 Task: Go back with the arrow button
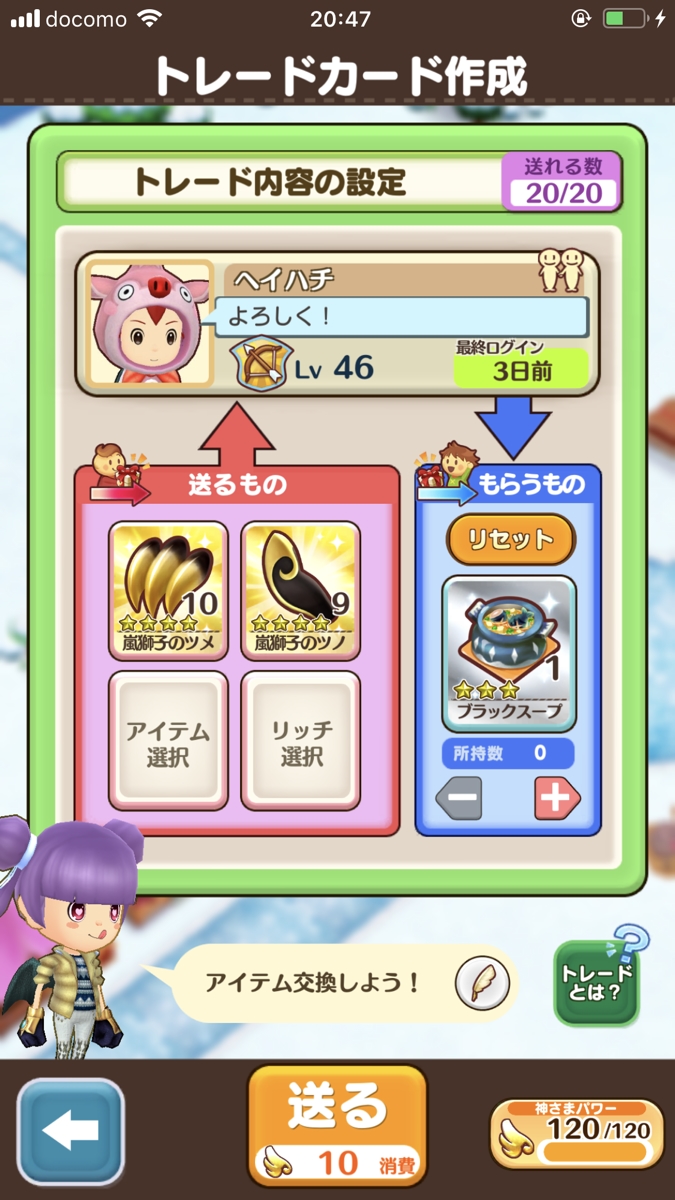coord(71,1131)
